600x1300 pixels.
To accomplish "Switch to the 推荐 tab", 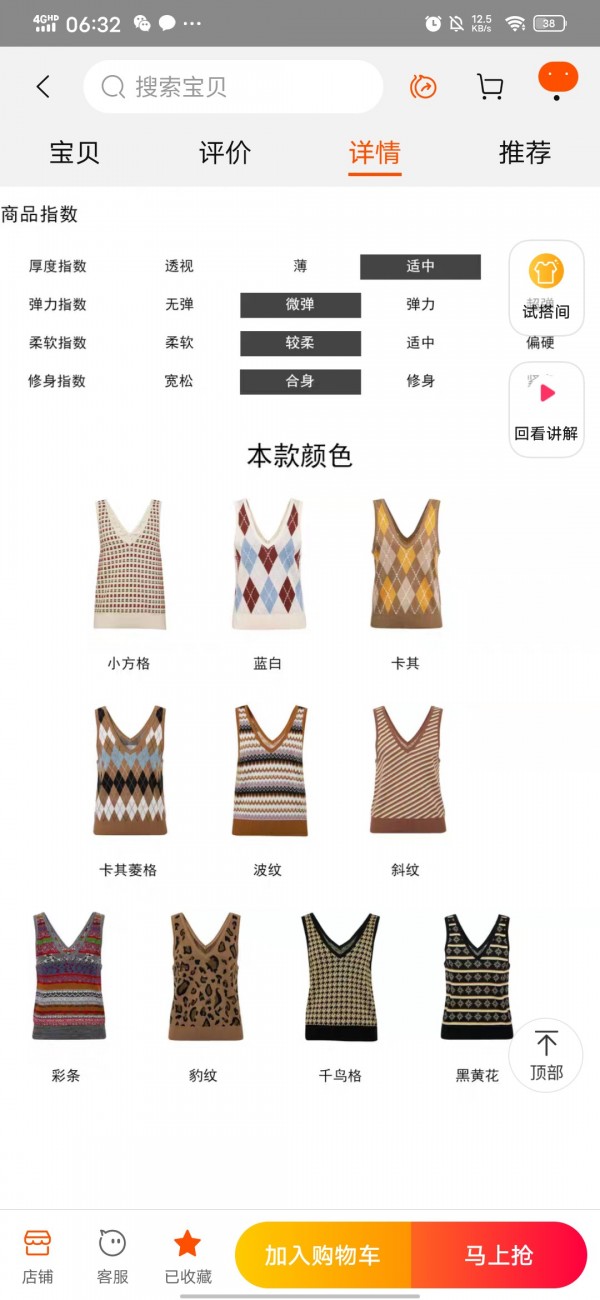I will pos(525,153).
